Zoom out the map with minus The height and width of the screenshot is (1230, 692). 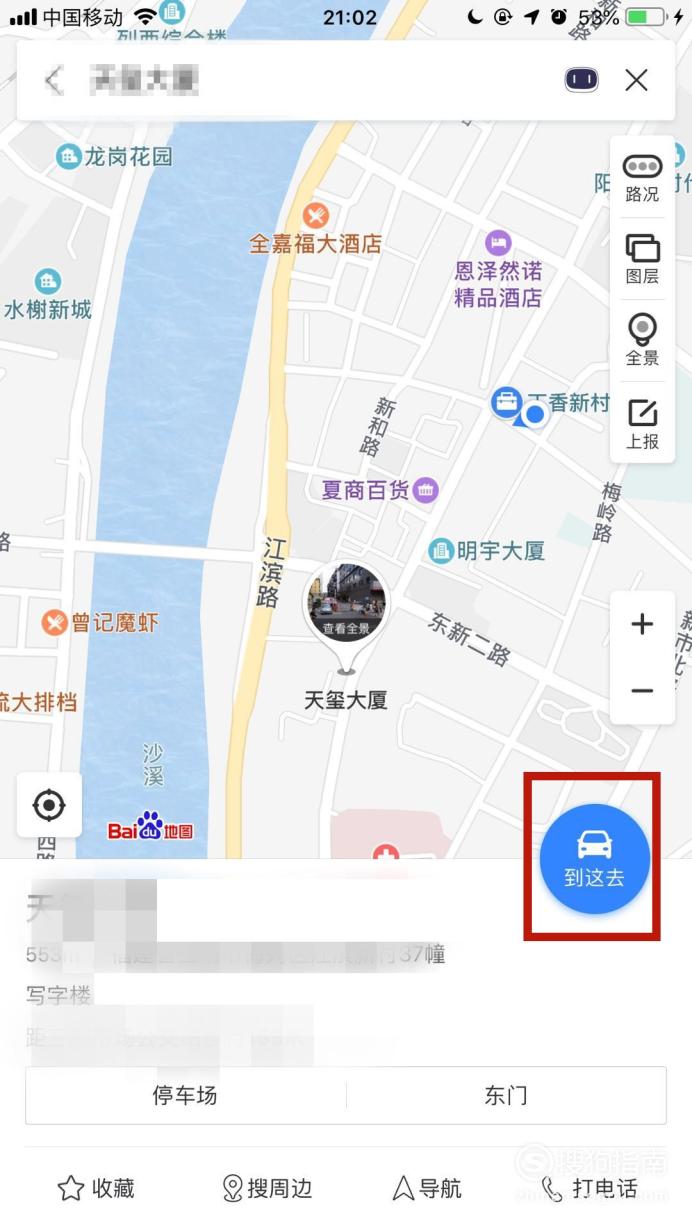pyautogui.click(x=642, y=691)
